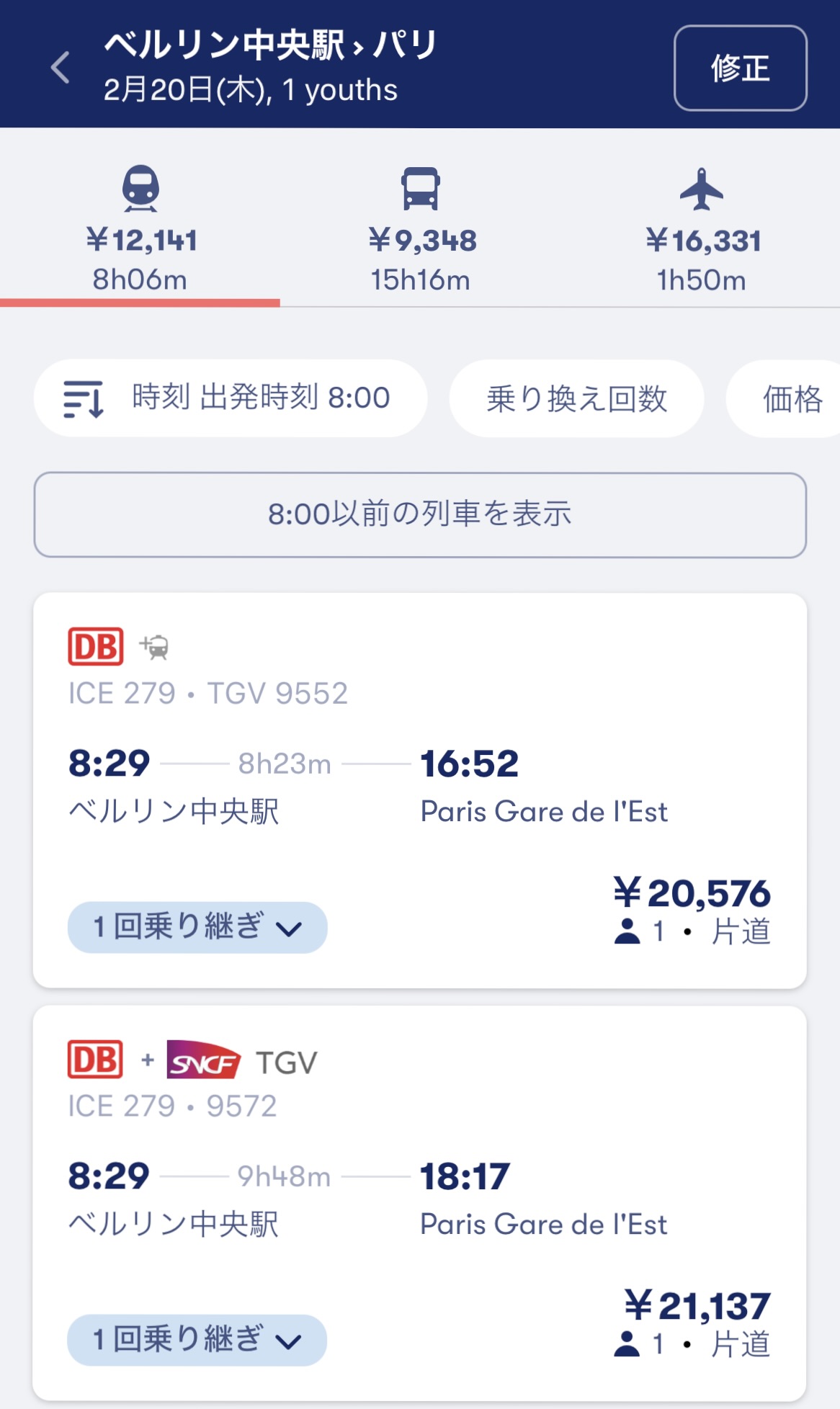The image size is (840, 1409).
Task: Show trains before 8:00
Action: (420, 514)
